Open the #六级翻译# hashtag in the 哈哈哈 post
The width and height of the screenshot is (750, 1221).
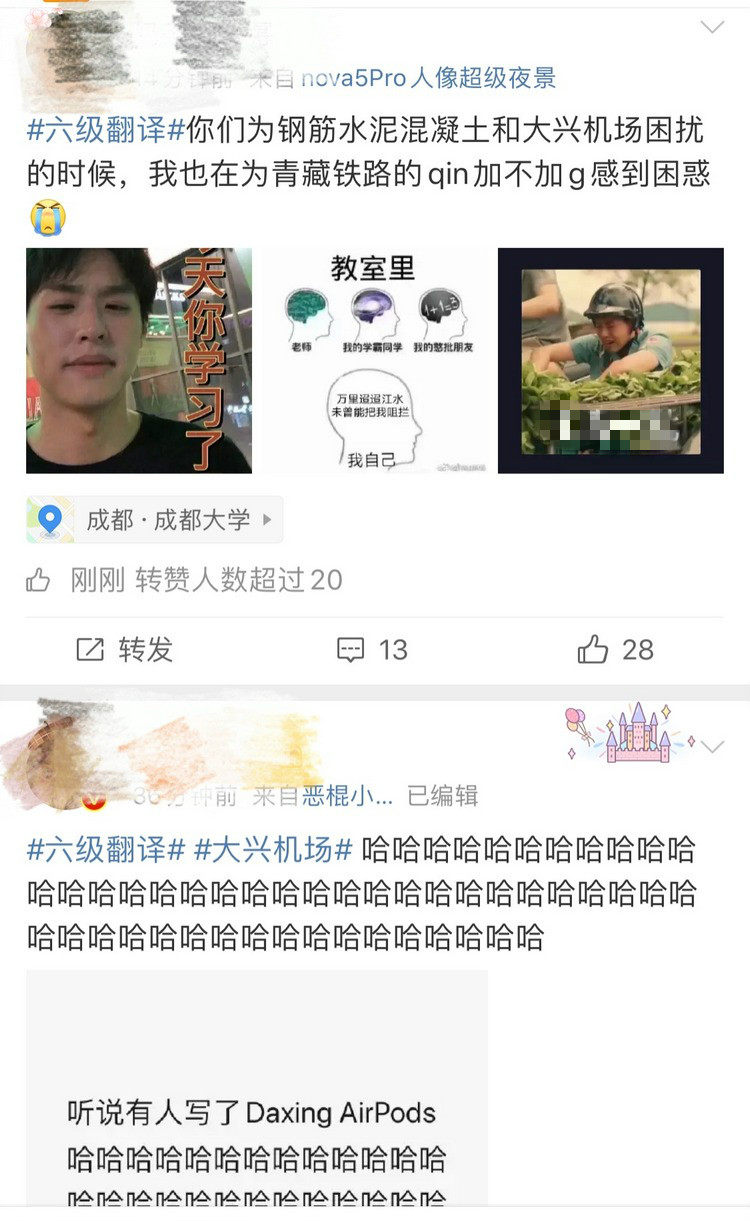tap(106, 851)
